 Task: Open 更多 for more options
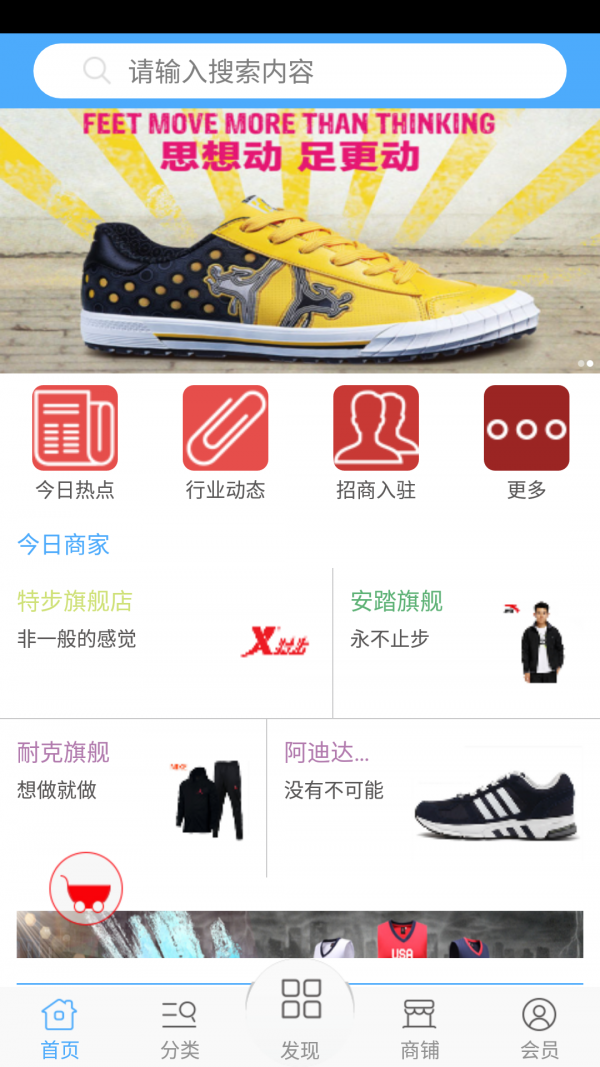tap(526, 441)
